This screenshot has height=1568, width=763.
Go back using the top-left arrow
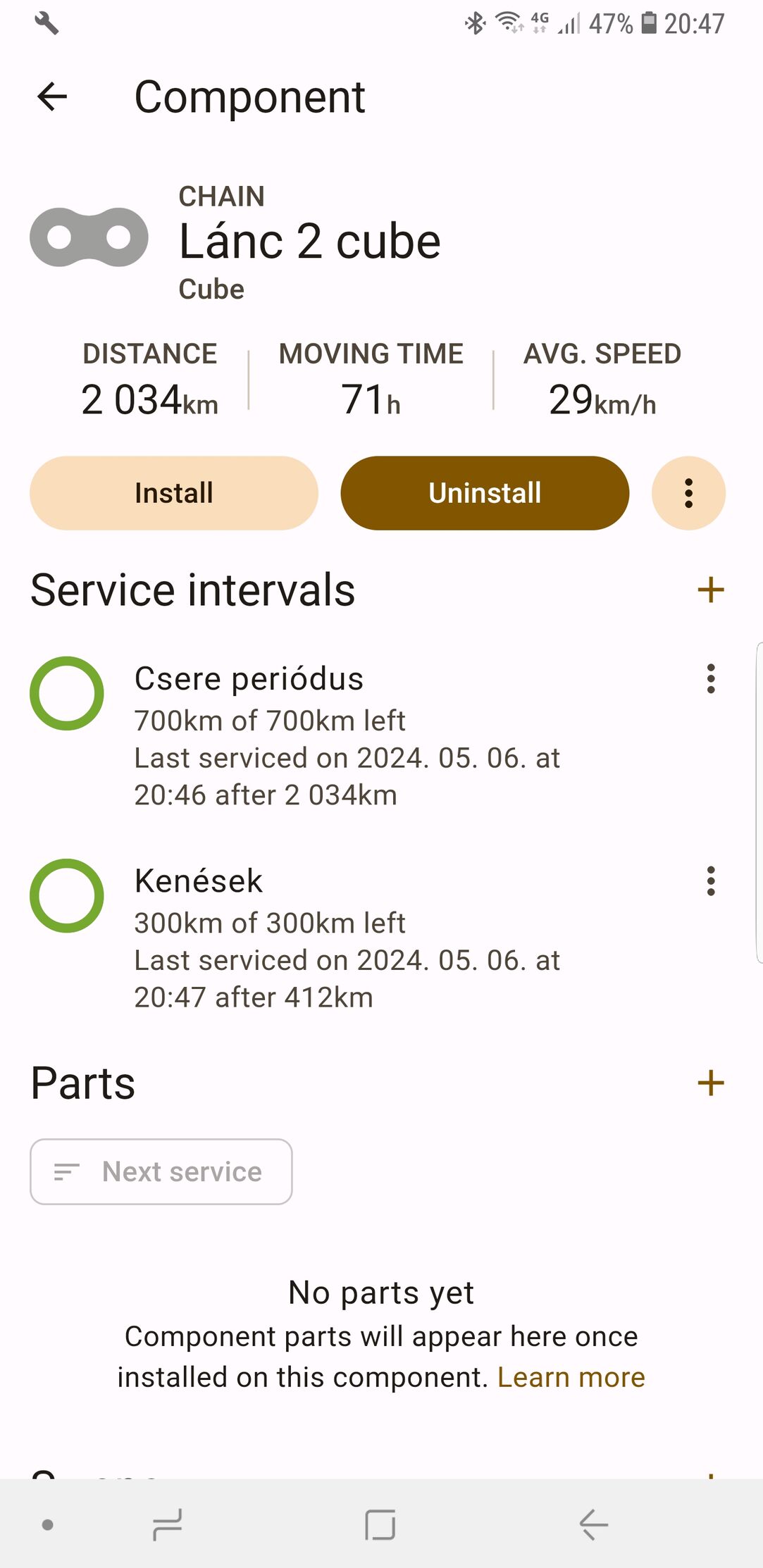point(52,97)
